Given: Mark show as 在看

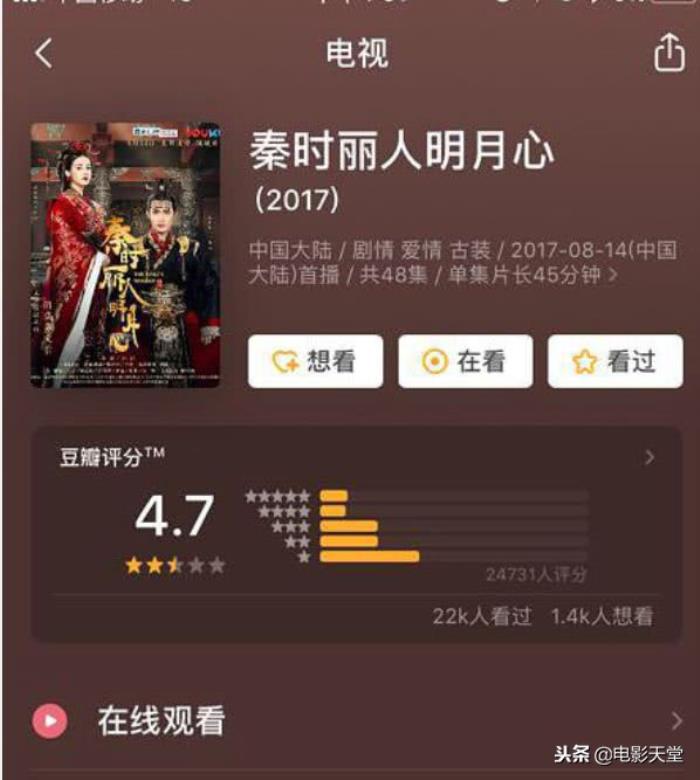Looking at the screenshot, I should (465, 361).
